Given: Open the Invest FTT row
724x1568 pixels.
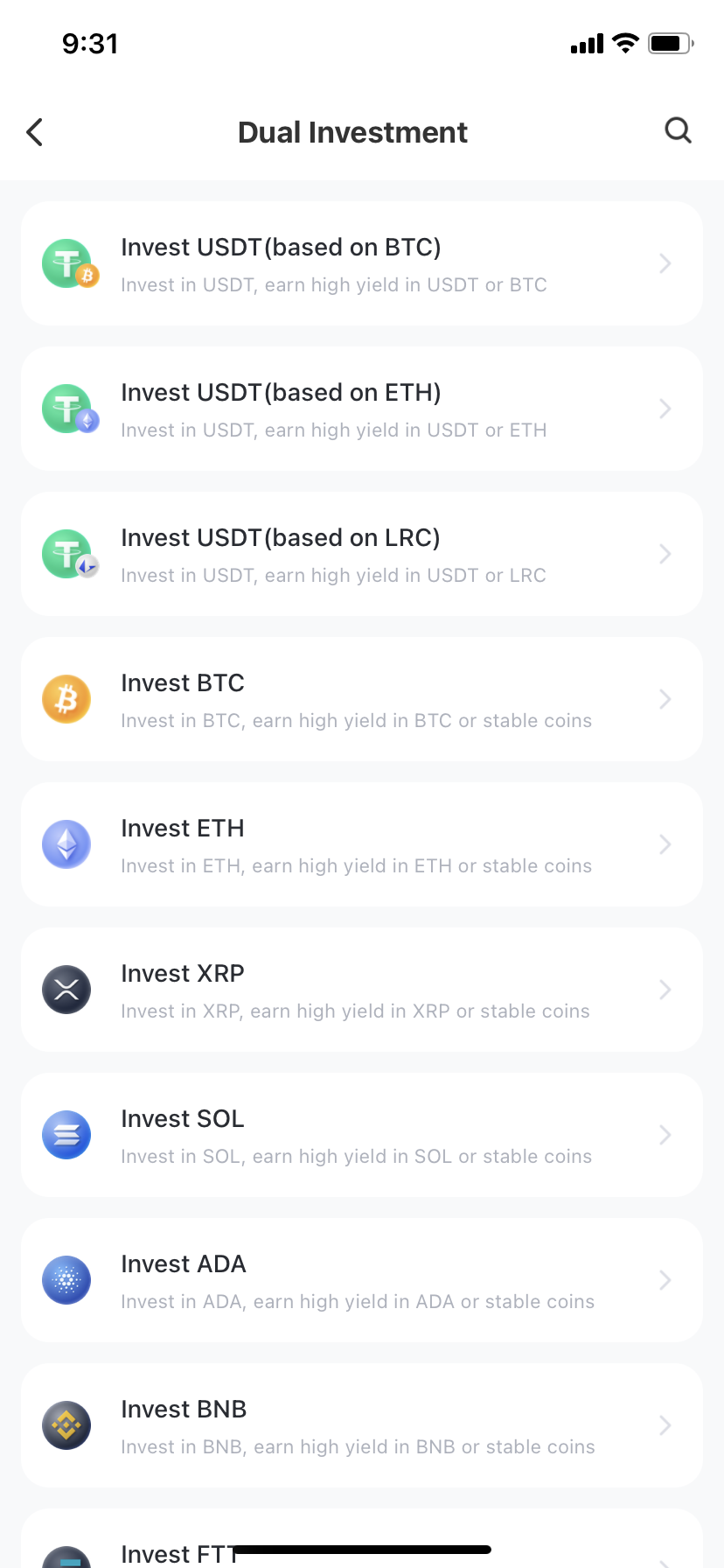Looking at the screenshot, I should pyautogui.click(x=362, y=1540).
